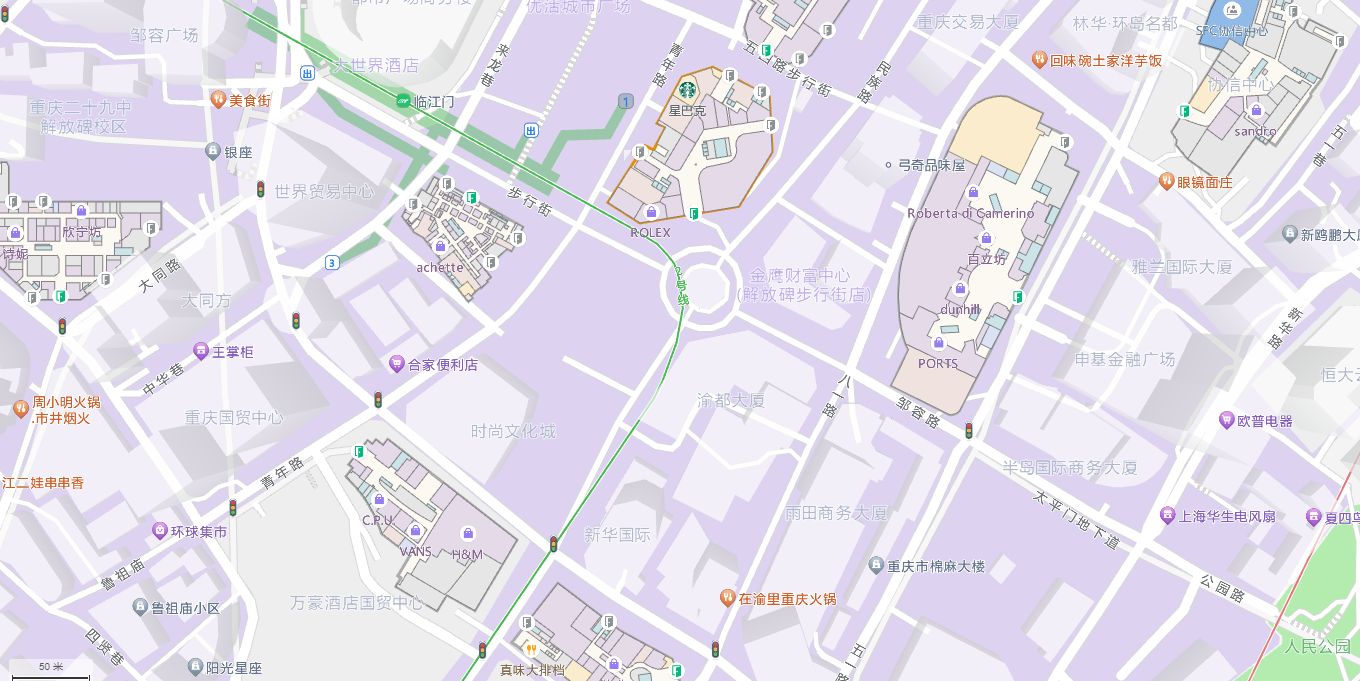The width and height of the screenshot is (1360, 681).
Task: Open the 在渝里重庆火锅 restaurant marker
Action: coord(728,598)
